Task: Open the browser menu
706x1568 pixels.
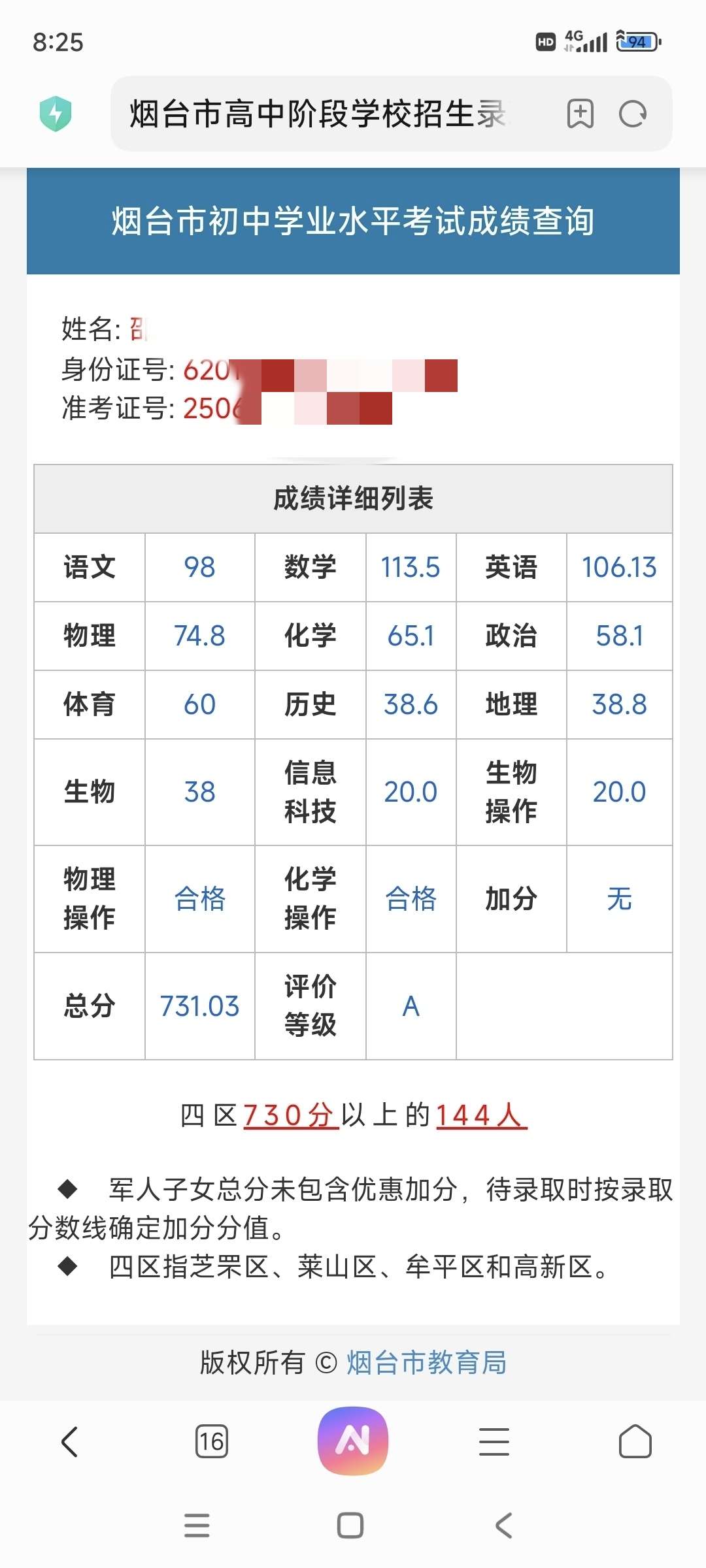Action: 494,1441
